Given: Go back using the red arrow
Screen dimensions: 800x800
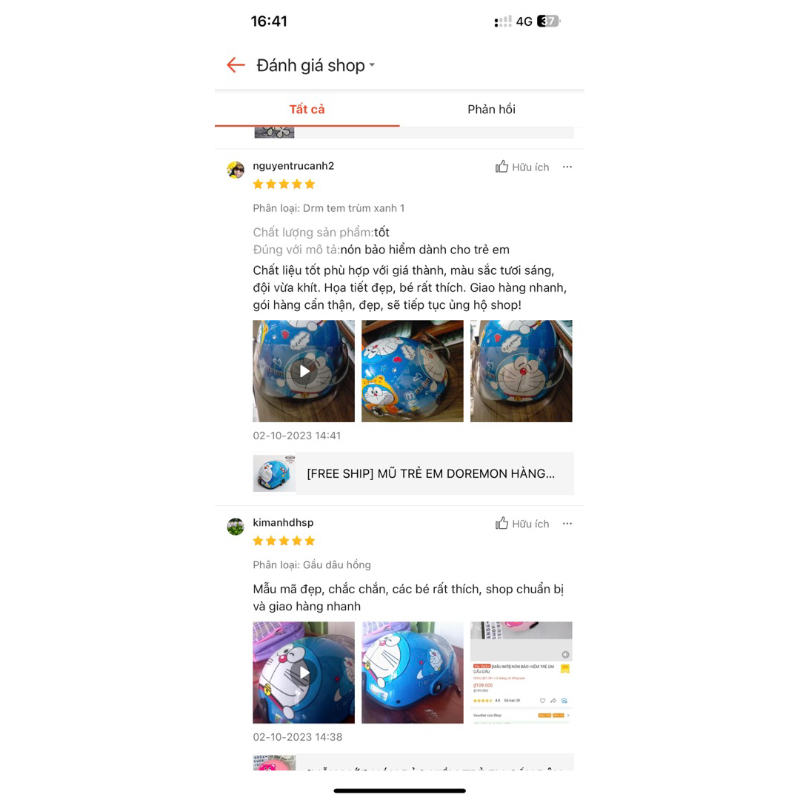Looking at the screenshot, I should coord(236,65).
